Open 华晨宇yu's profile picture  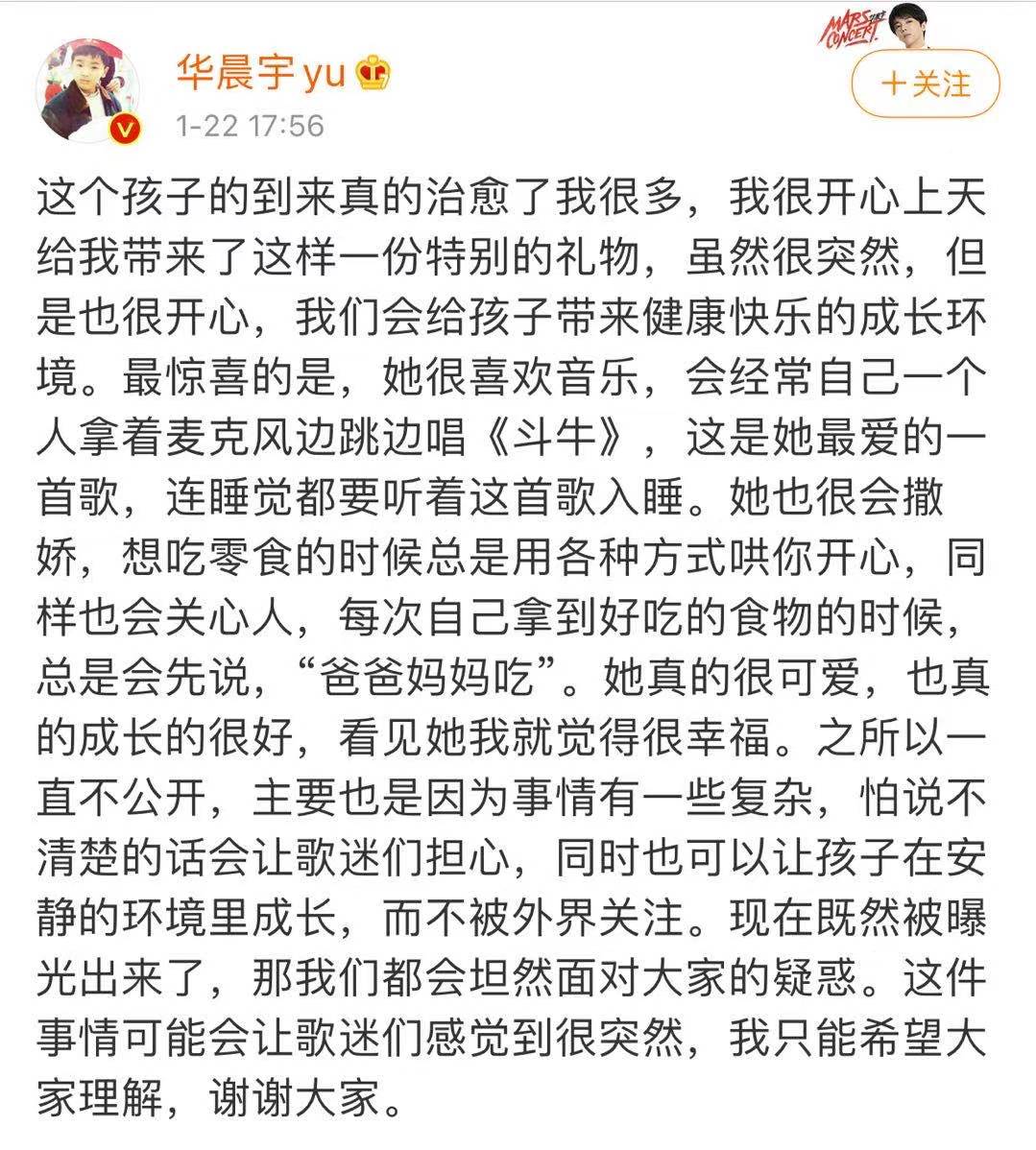click(88, 91)
